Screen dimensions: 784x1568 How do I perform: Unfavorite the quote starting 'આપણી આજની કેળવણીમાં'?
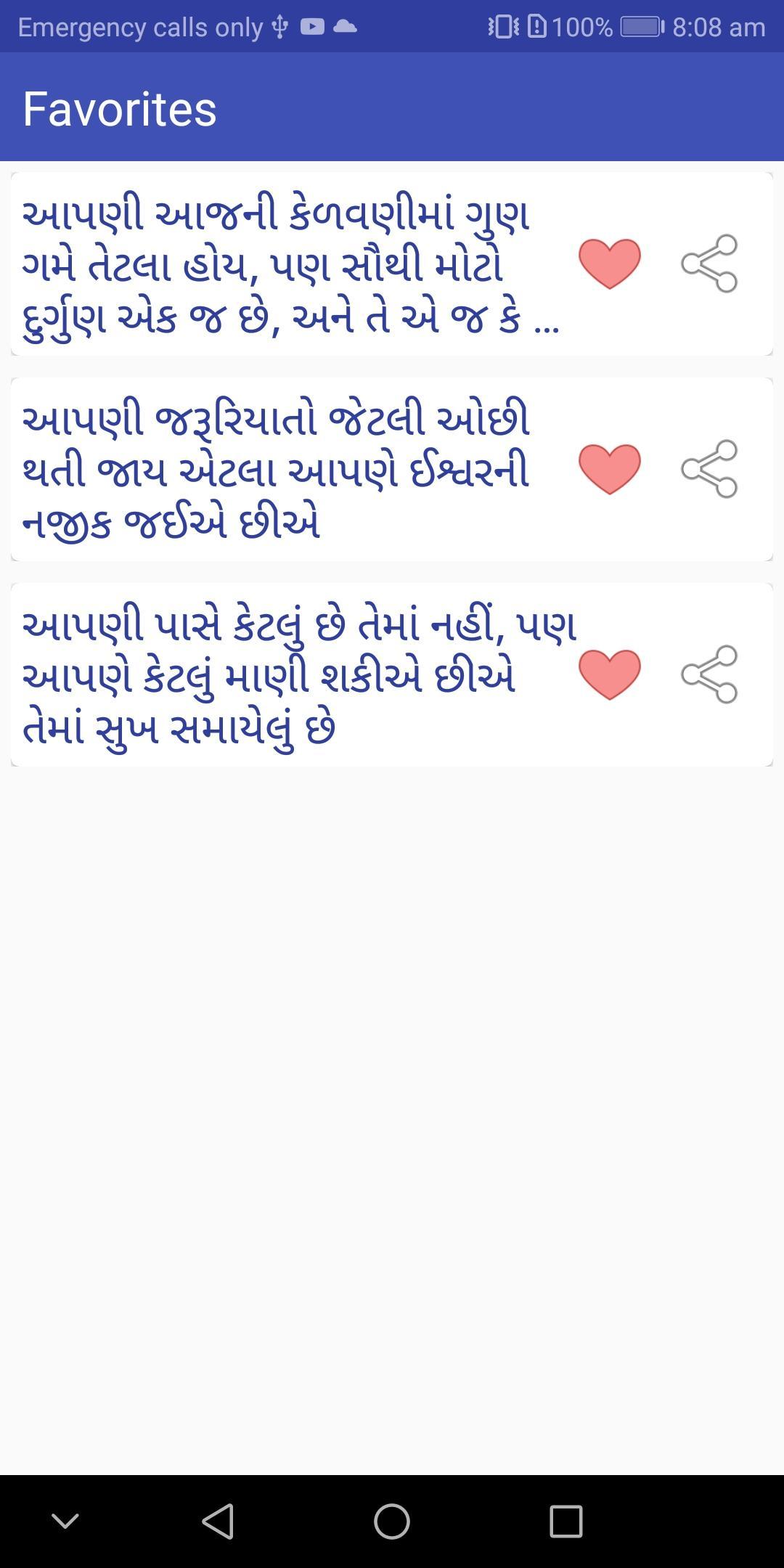pos(610,264)
